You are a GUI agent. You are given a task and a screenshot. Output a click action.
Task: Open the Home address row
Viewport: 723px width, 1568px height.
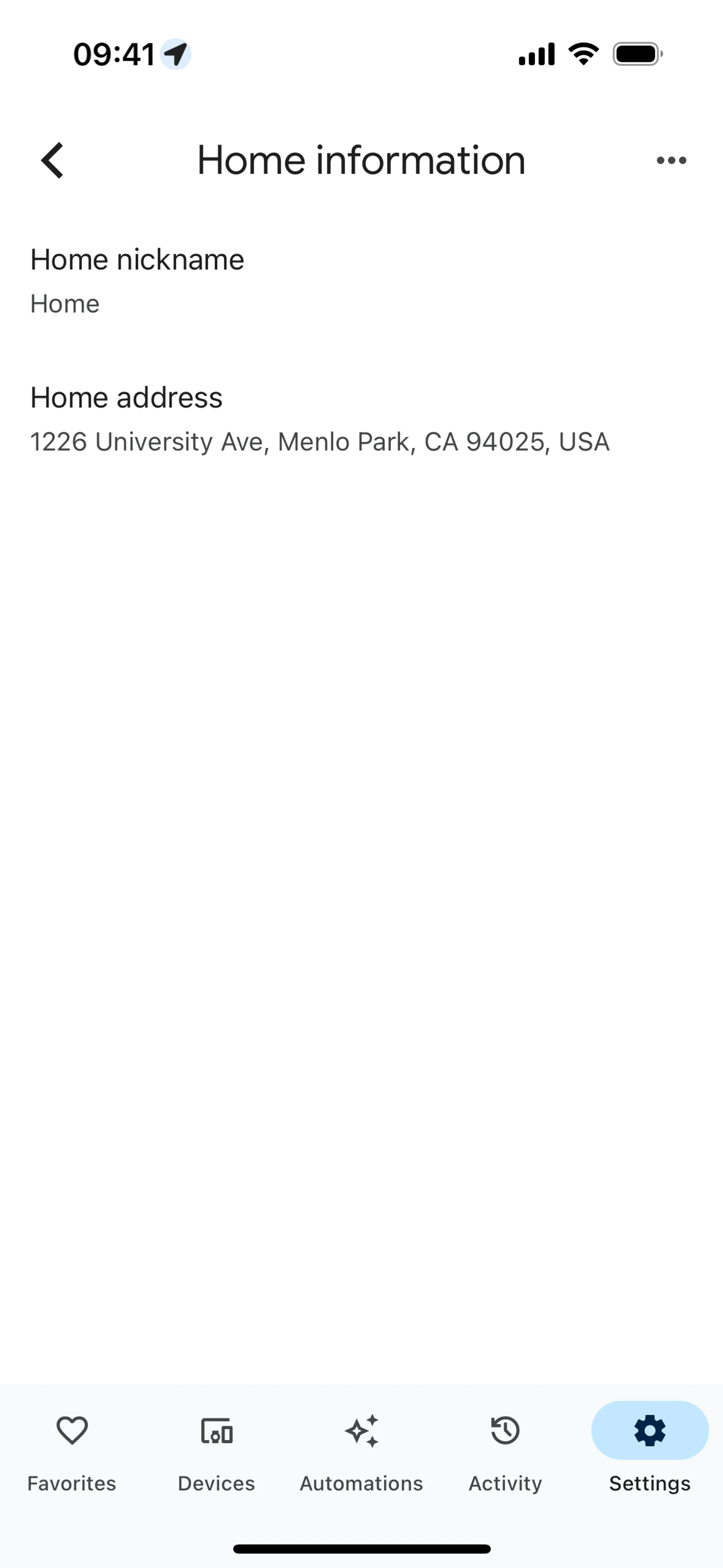tap(319, 419)
